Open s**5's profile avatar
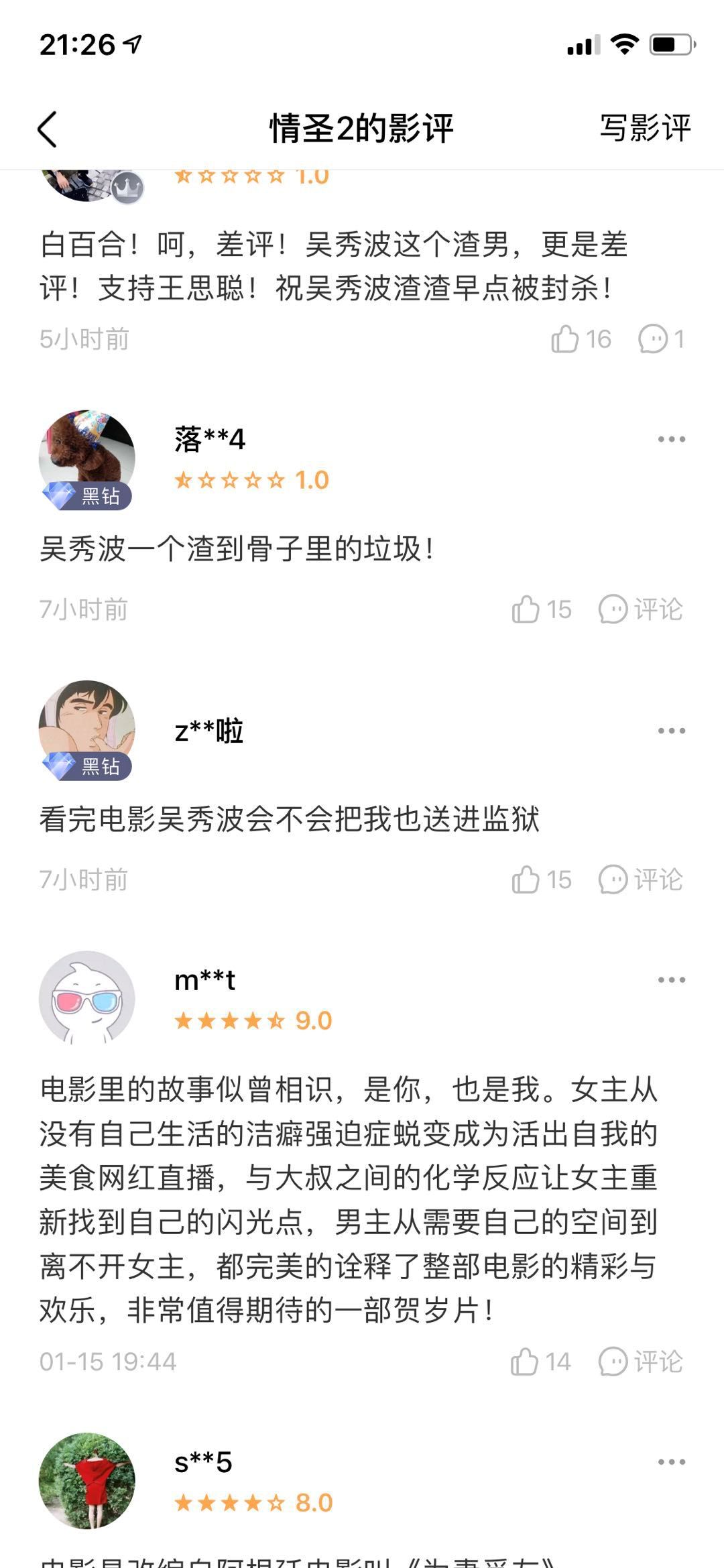Screen dimensions: 724x1568 pyautogui.click(x=87, y=1480)
